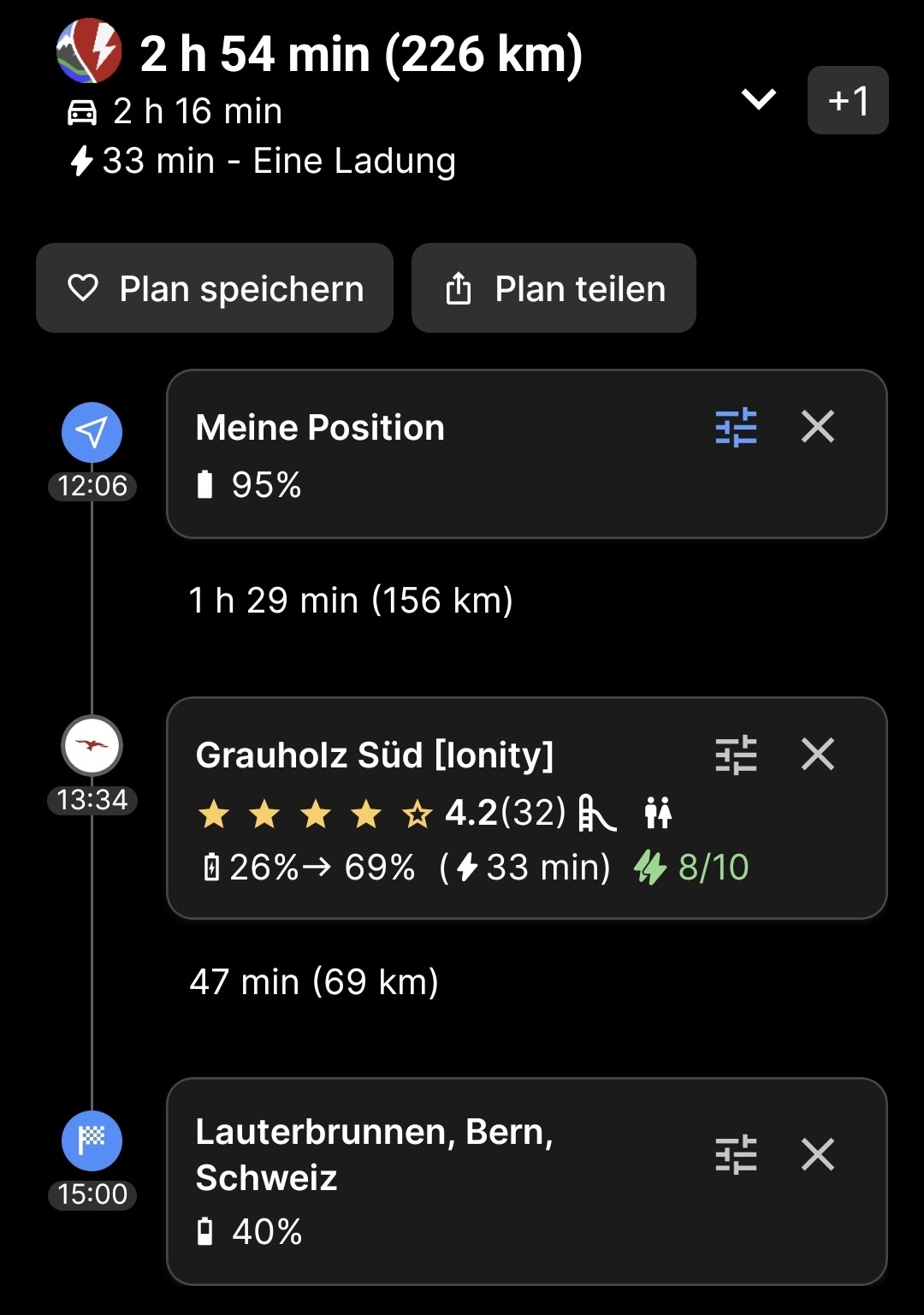Tap Plan speichern to save the plan
924x1315 pixels.
[x=215, y=288]
